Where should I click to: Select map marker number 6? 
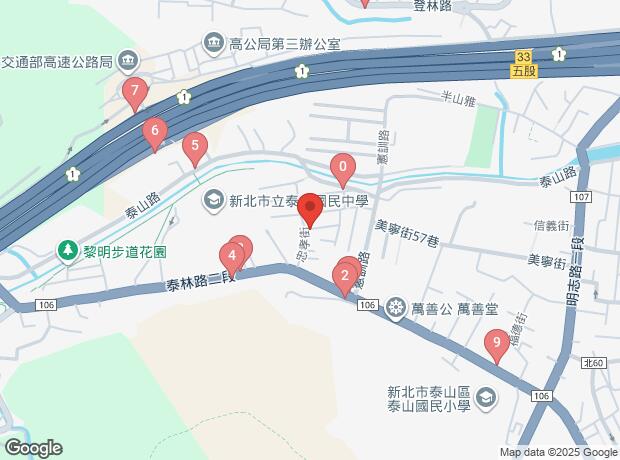click(154, 131)
